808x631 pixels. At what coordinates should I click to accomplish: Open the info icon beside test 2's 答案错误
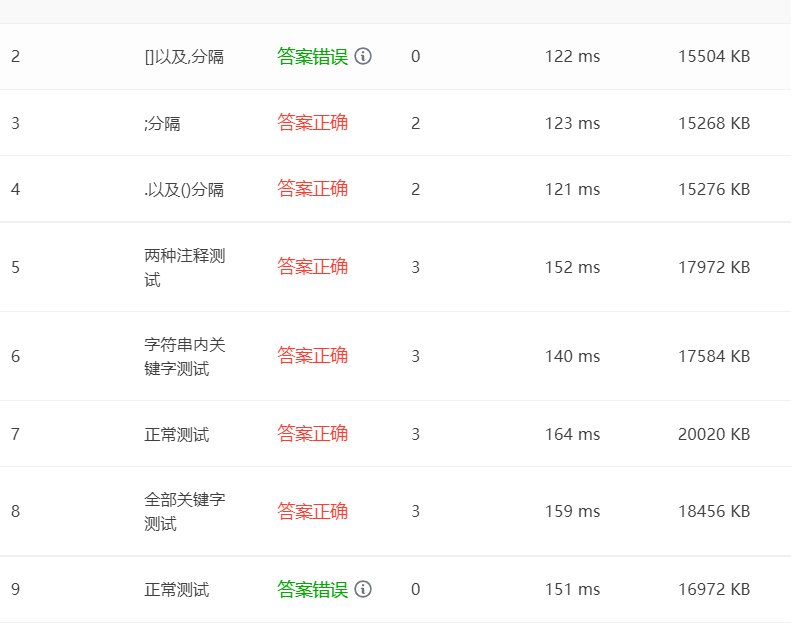pyautogui.click(x=363, y=56)
